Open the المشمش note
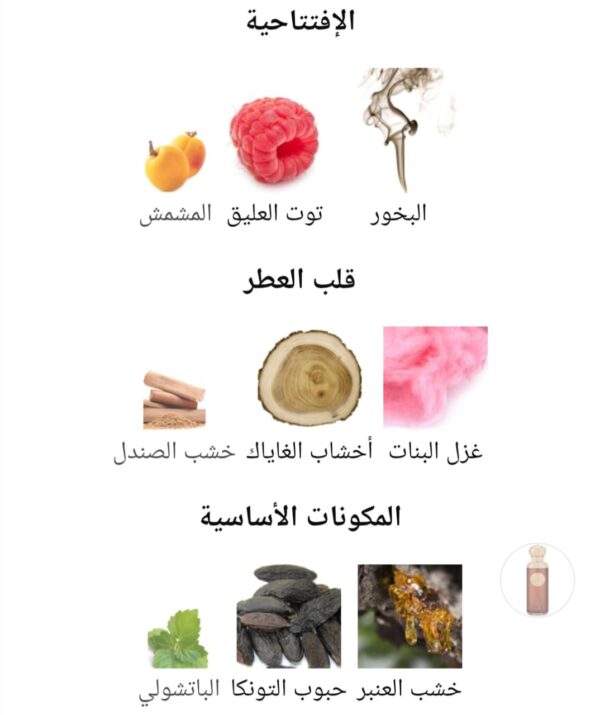 pos(175,161)
